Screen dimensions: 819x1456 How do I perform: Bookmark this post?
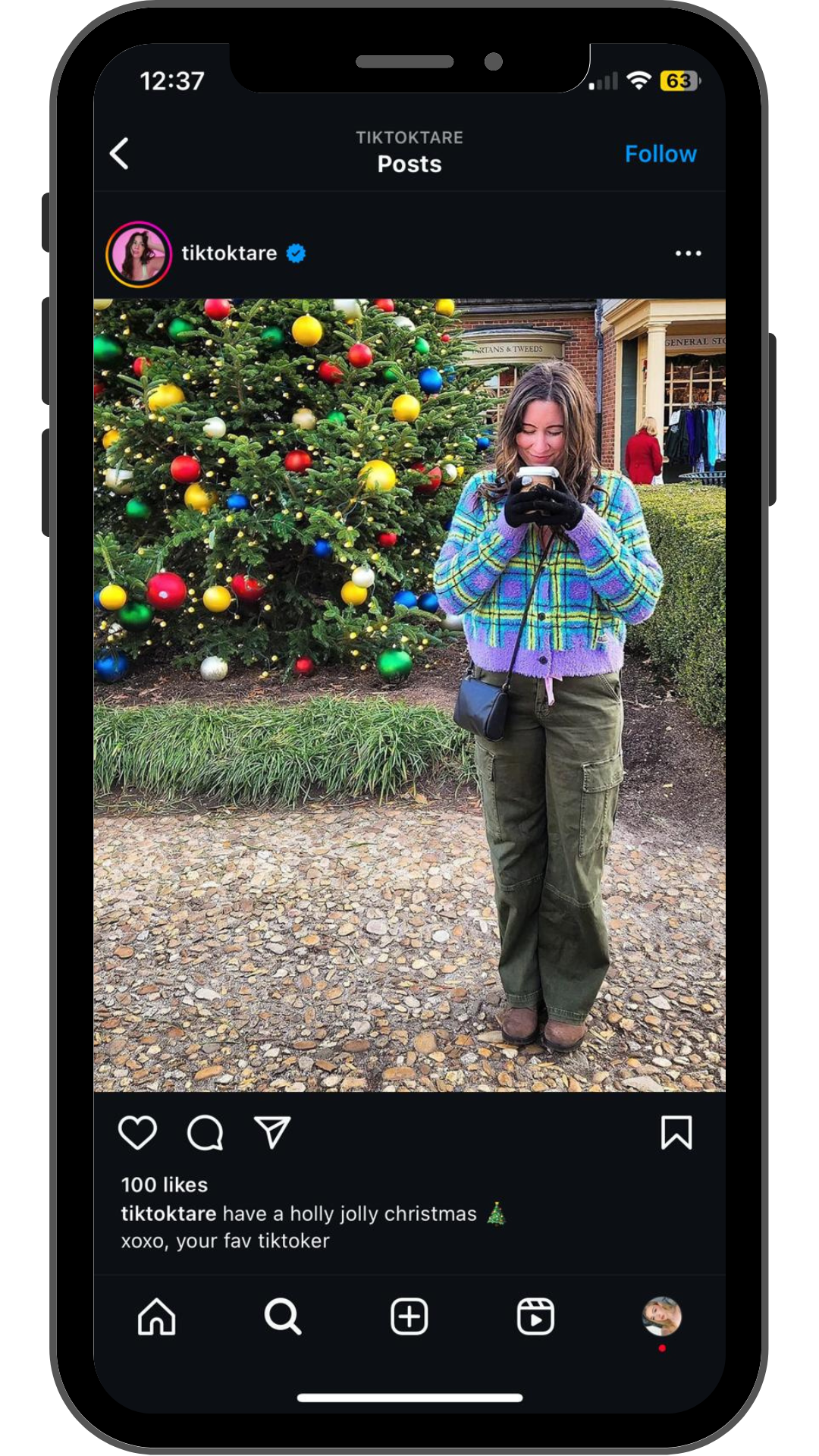coord(676,1133)
